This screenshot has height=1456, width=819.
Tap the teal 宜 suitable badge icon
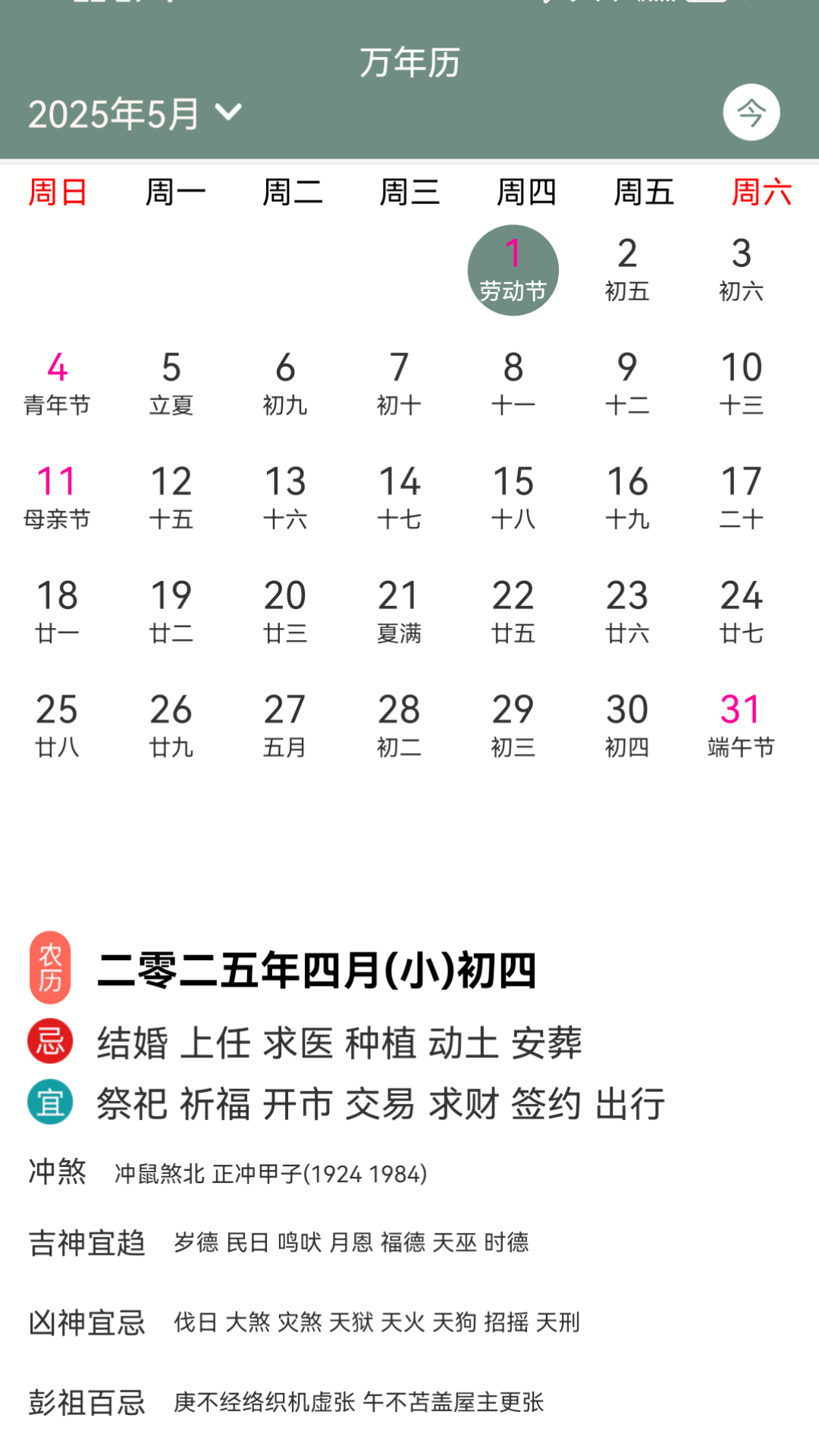coord(50,1103)
